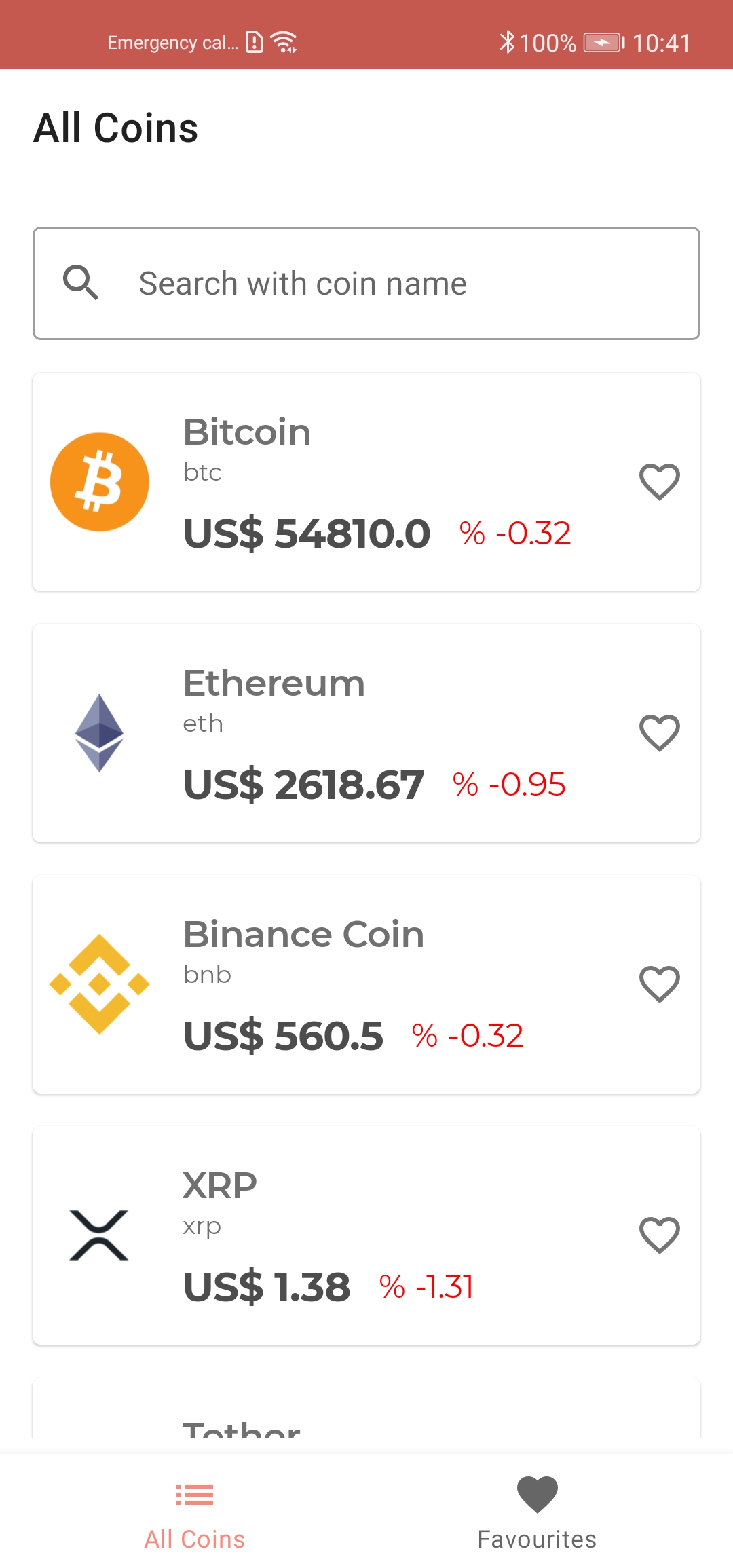Like Binance Coin using the heart
The width and height of the screenshot is (733, 1568).
[659, 984]
